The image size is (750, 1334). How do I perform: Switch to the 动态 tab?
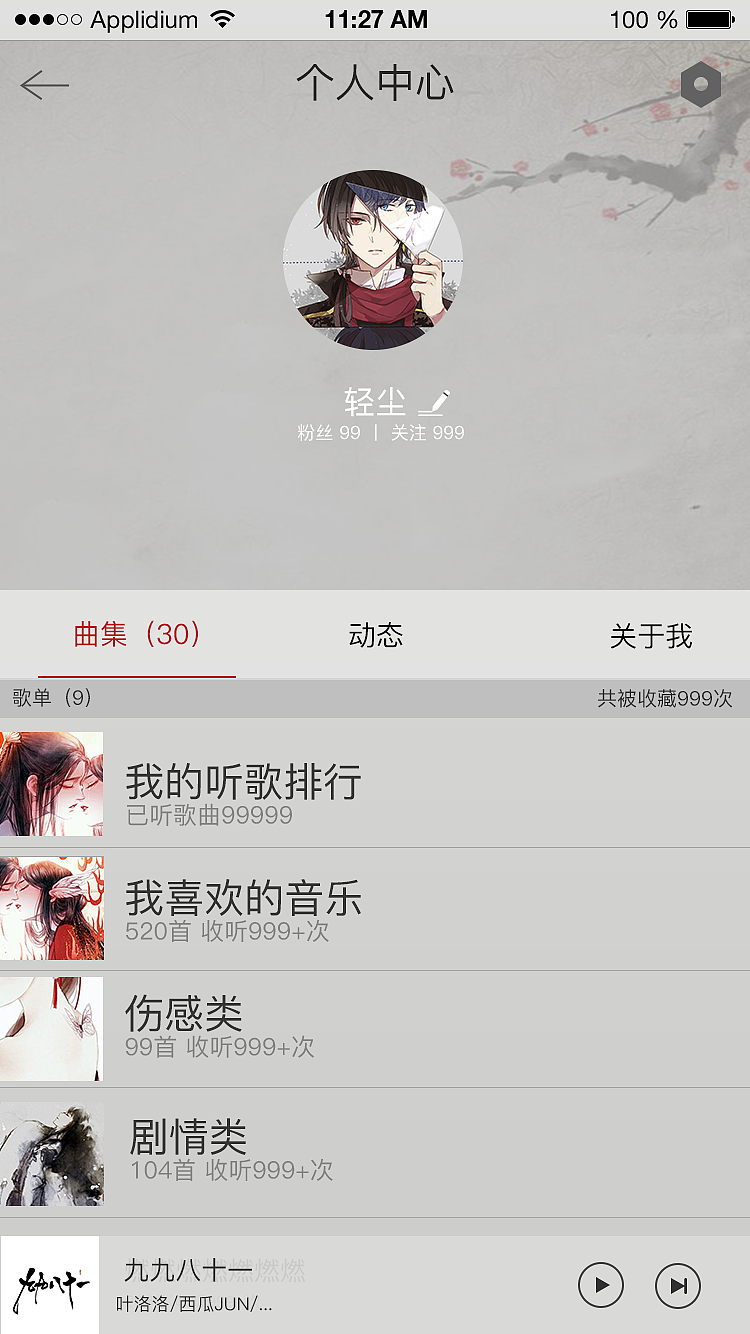pos(373,635)
